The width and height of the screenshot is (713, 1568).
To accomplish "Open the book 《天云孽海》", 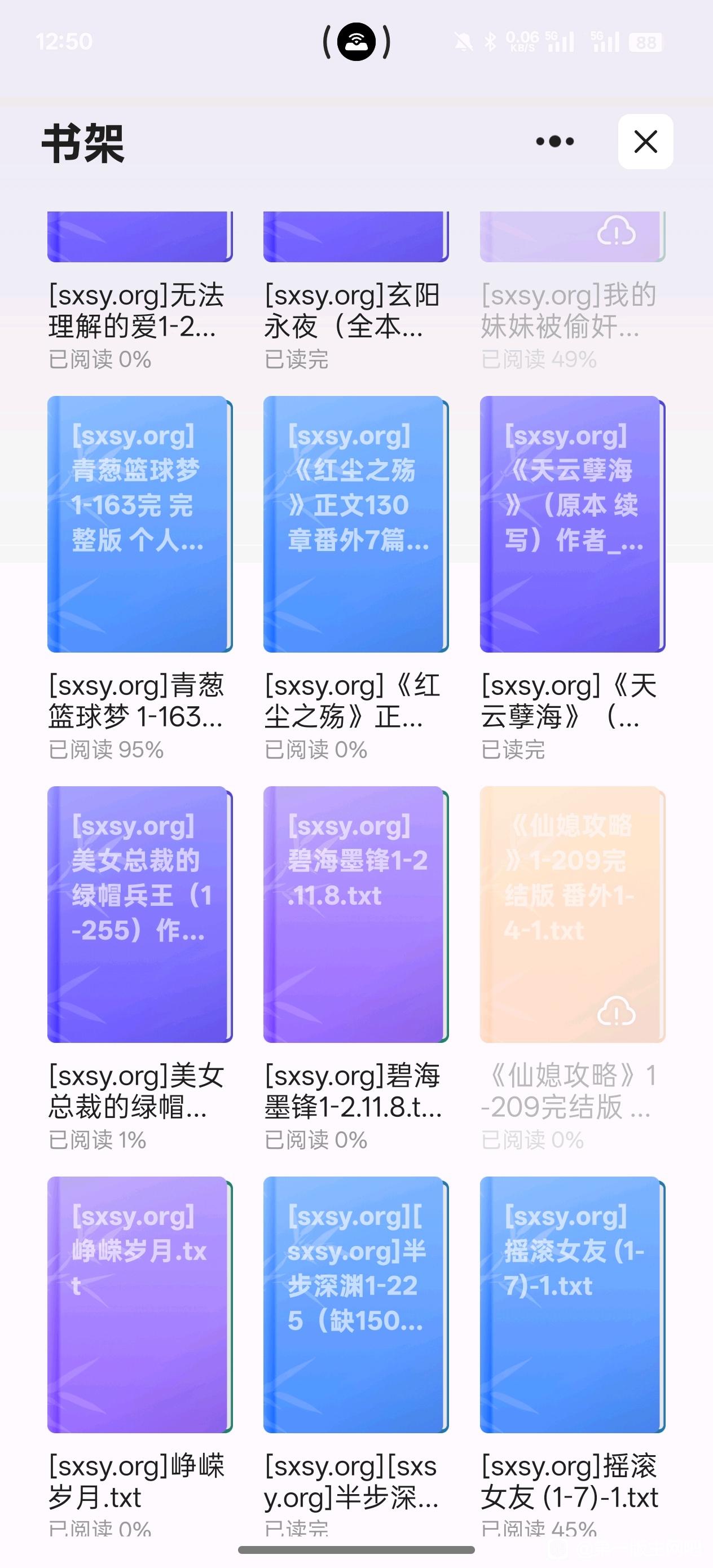I will (573, 524).
